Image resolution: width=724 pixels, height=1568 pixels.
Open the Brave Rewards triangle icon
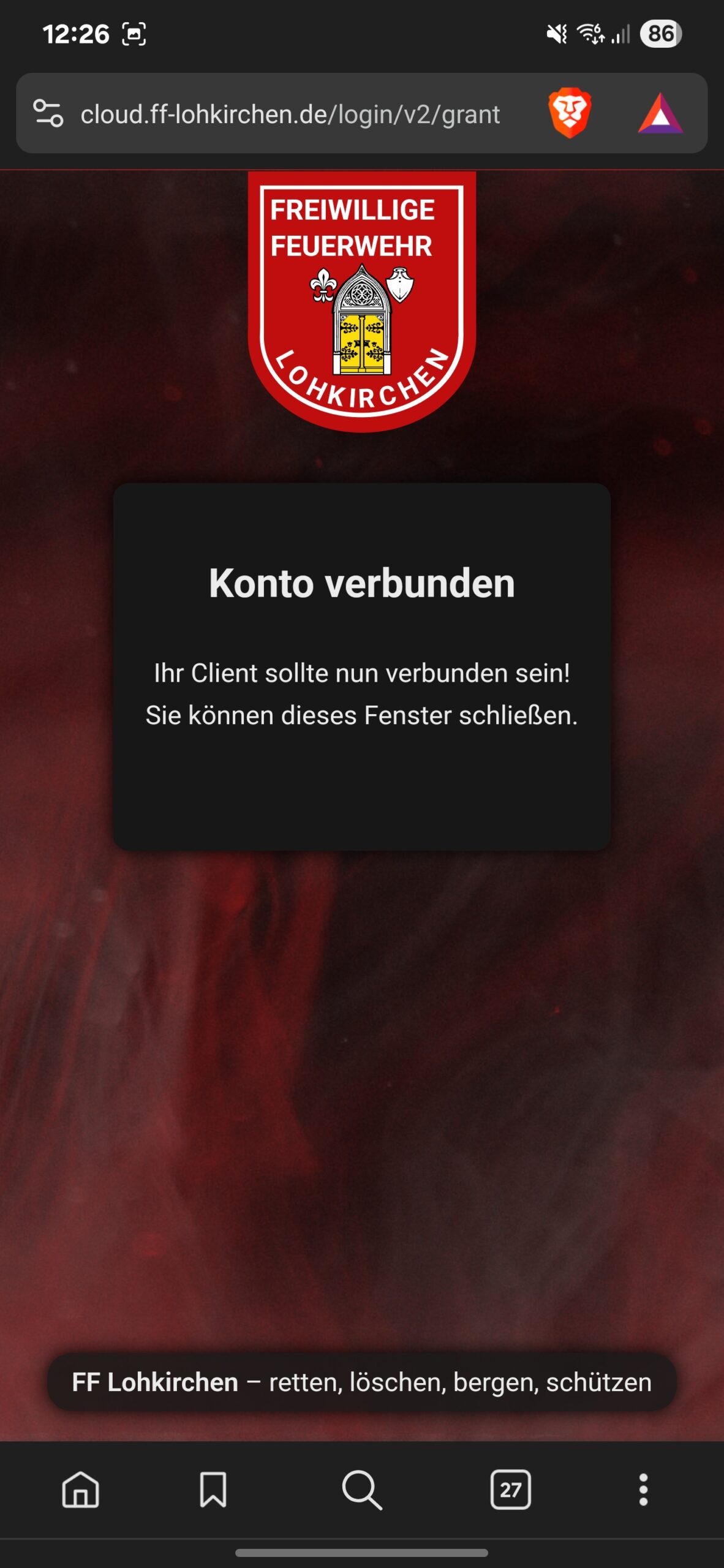click(x=660, y=113)
